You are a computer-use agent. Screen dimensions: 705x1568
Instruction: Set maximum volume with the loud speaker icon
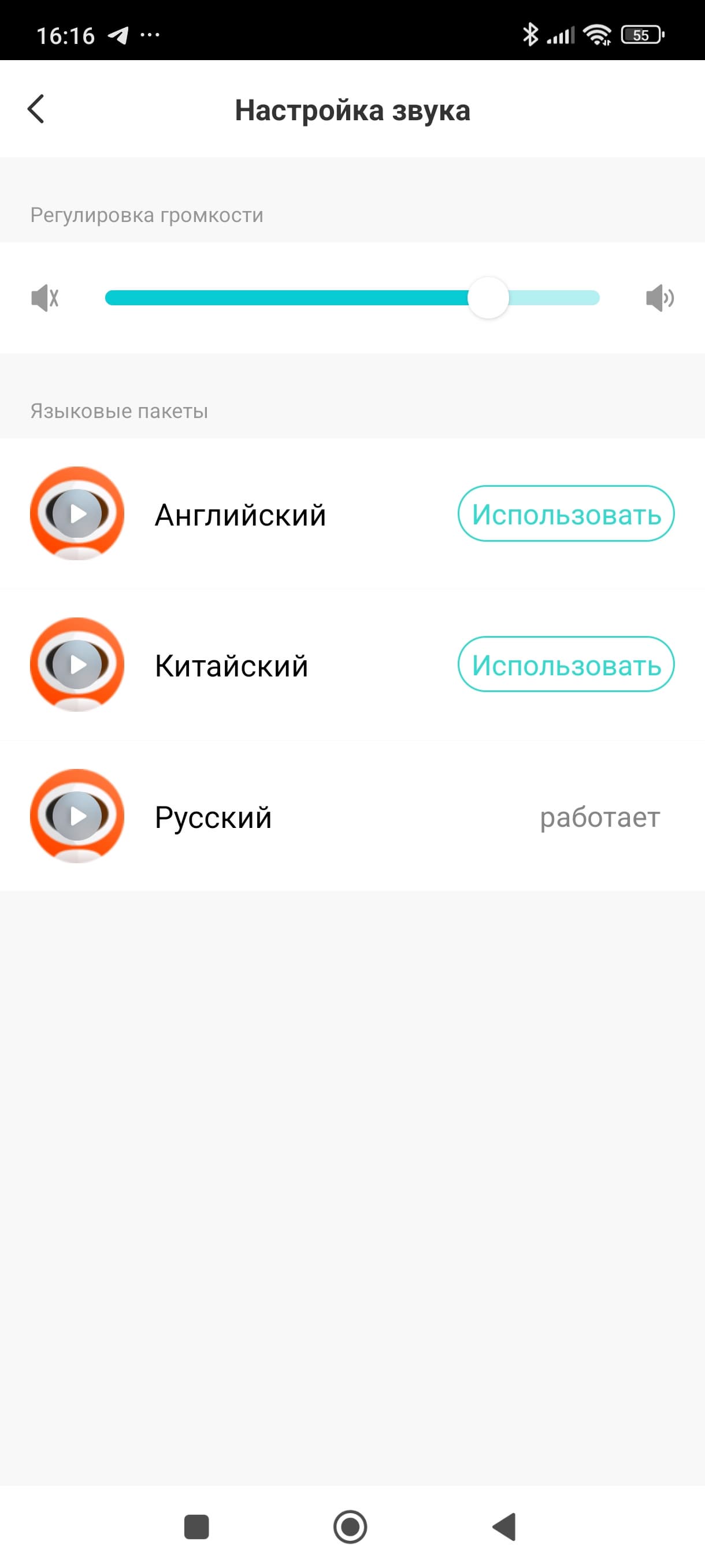click(659, 298)
